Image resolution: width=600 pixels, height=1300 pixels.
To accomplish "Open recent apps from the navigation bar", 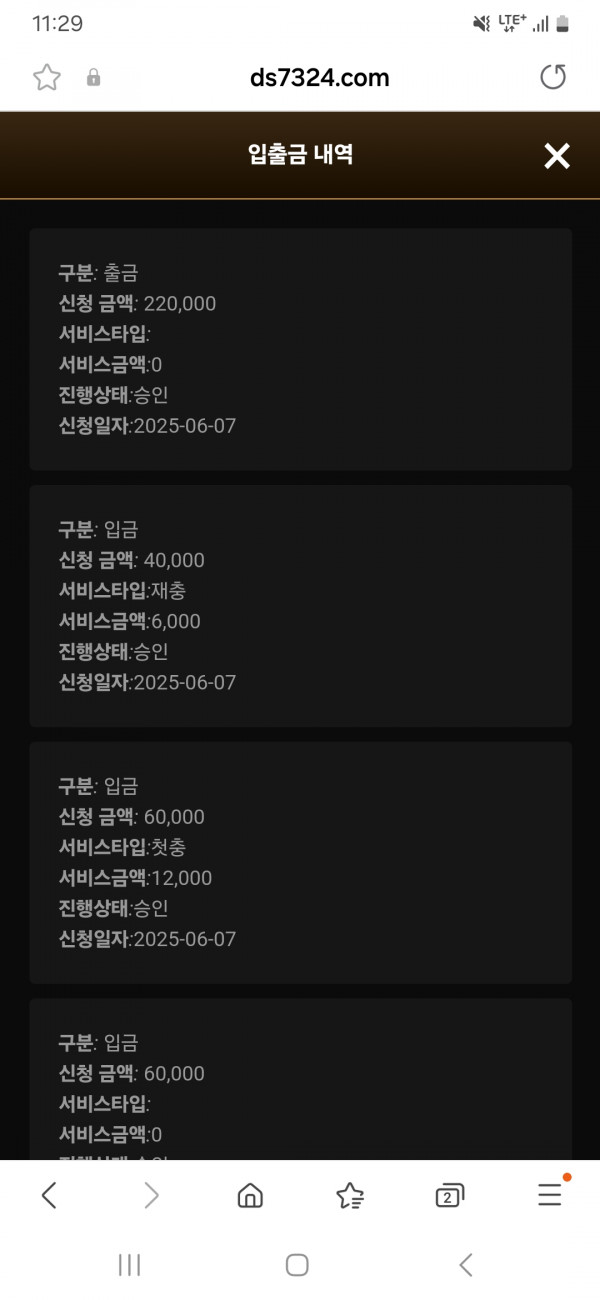I will 129,1265.
